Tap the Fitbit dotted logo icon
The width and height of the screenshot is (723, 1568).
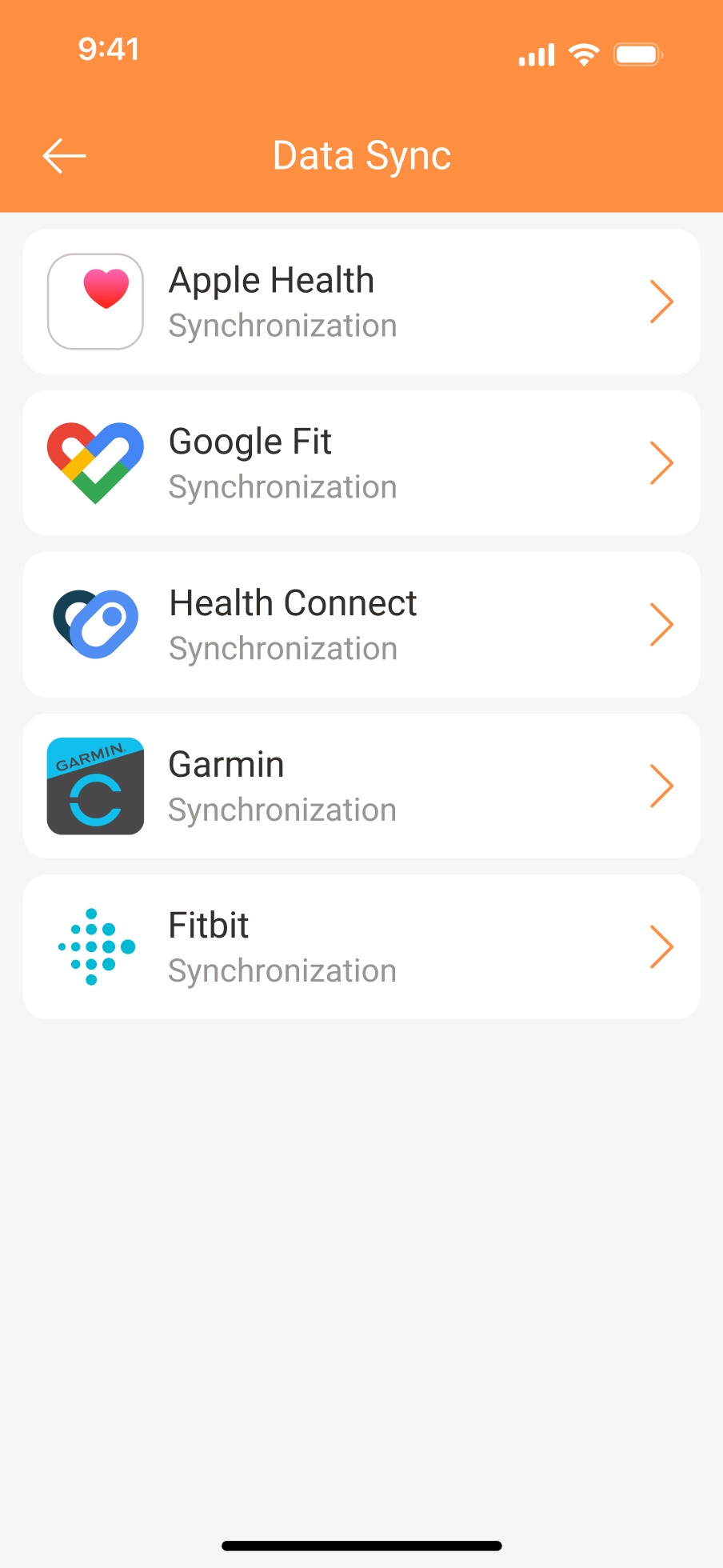(95, 946)
